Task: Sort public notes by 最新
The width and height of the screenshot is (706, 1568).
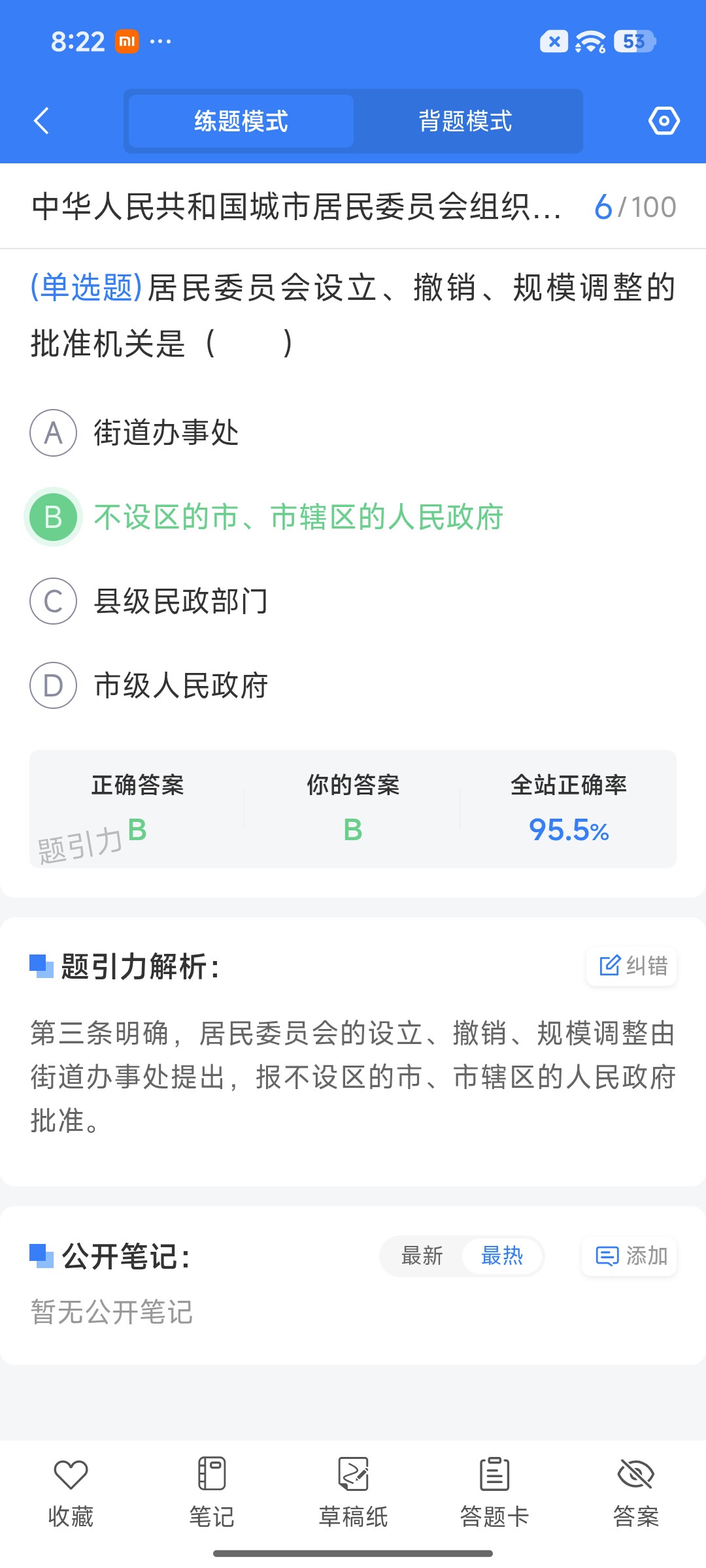Action: (x=422, y=1256)
